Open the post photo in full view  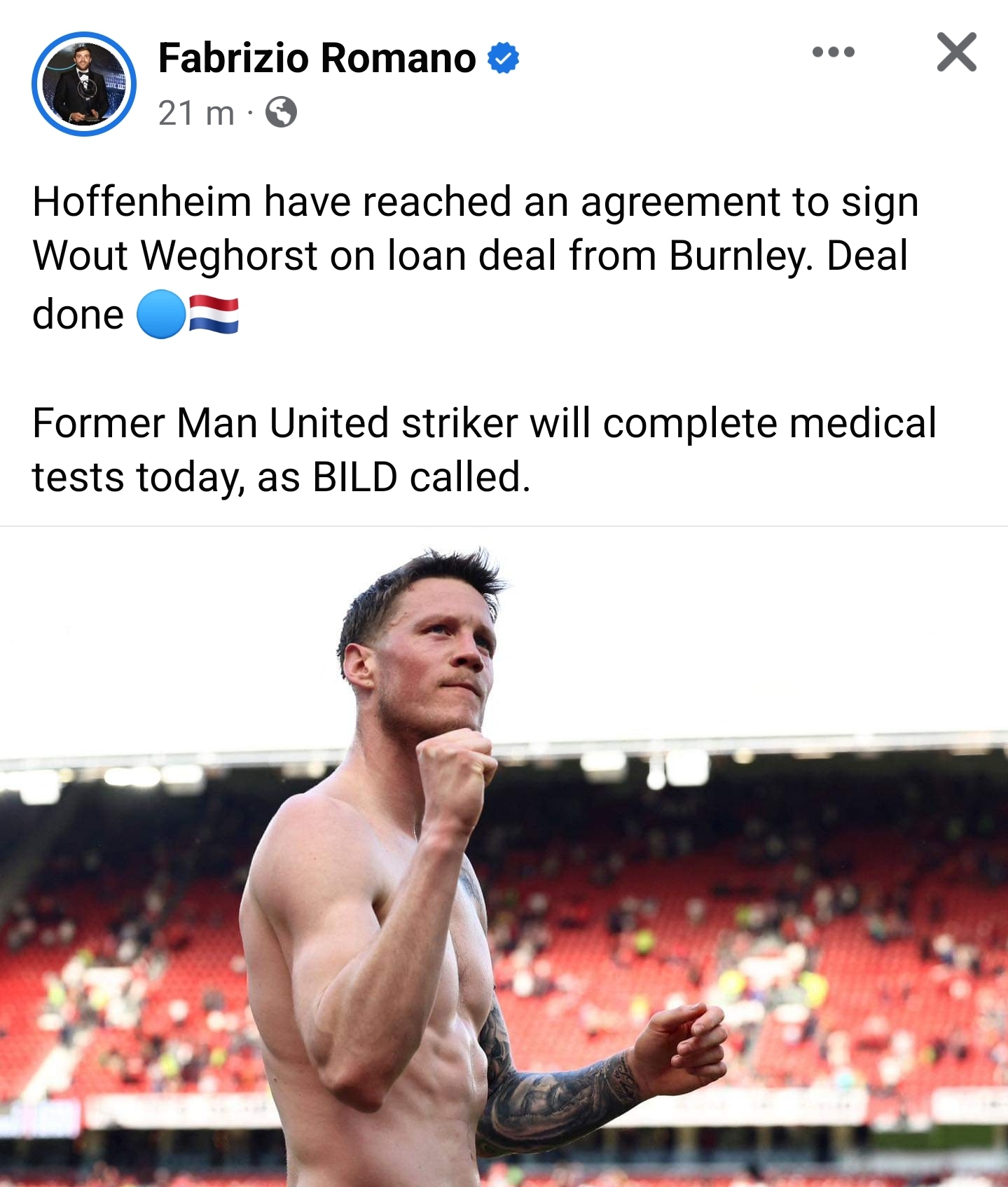pyautogui.click(x=504, y=856)
